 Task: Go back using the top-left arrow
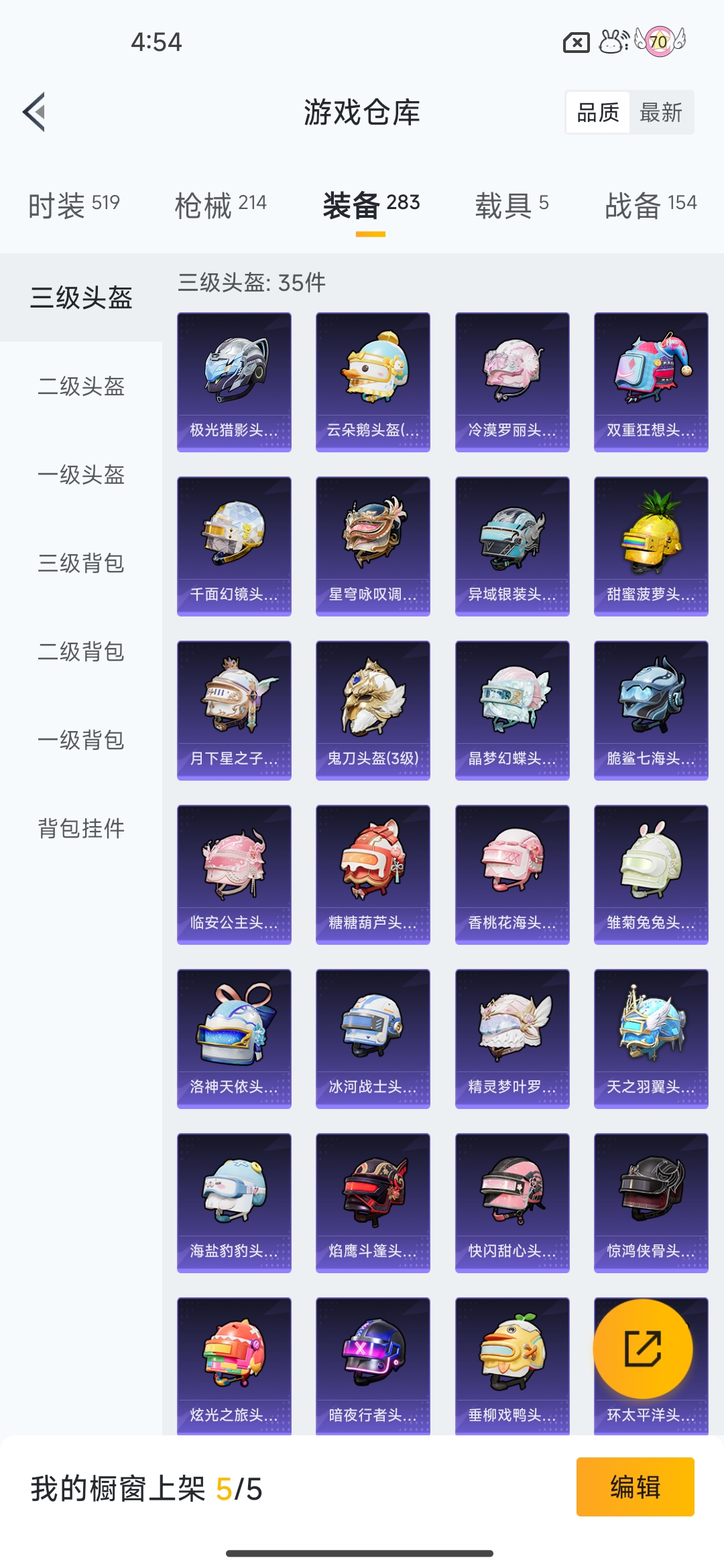(x=35, y=112)
